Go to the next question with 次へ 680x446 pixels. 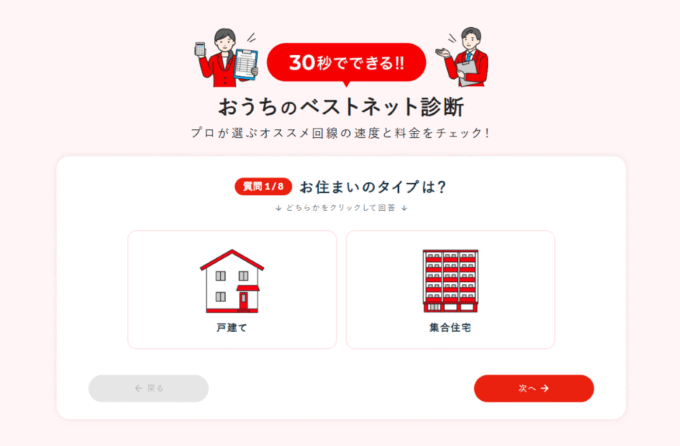534,388
